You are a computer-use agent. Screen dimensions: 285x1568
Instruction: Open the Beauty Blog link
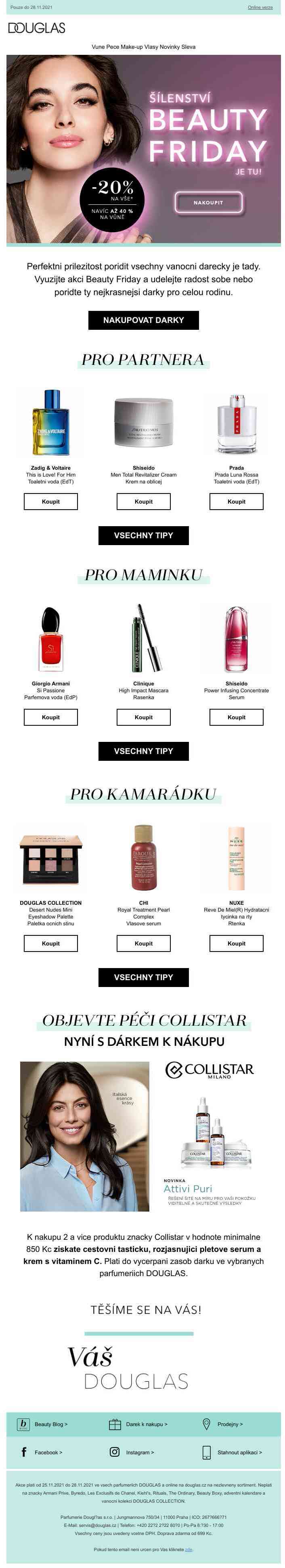(x=50, y=1424)
